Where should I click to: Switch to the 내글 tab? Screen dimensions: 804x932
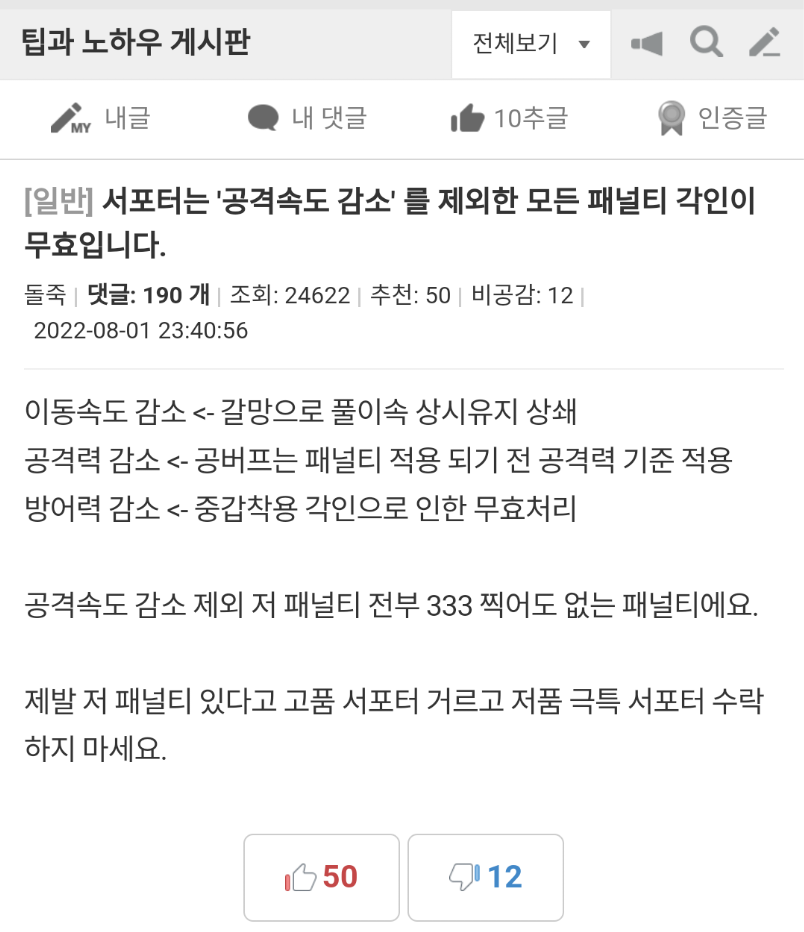[x=100, y=119]
